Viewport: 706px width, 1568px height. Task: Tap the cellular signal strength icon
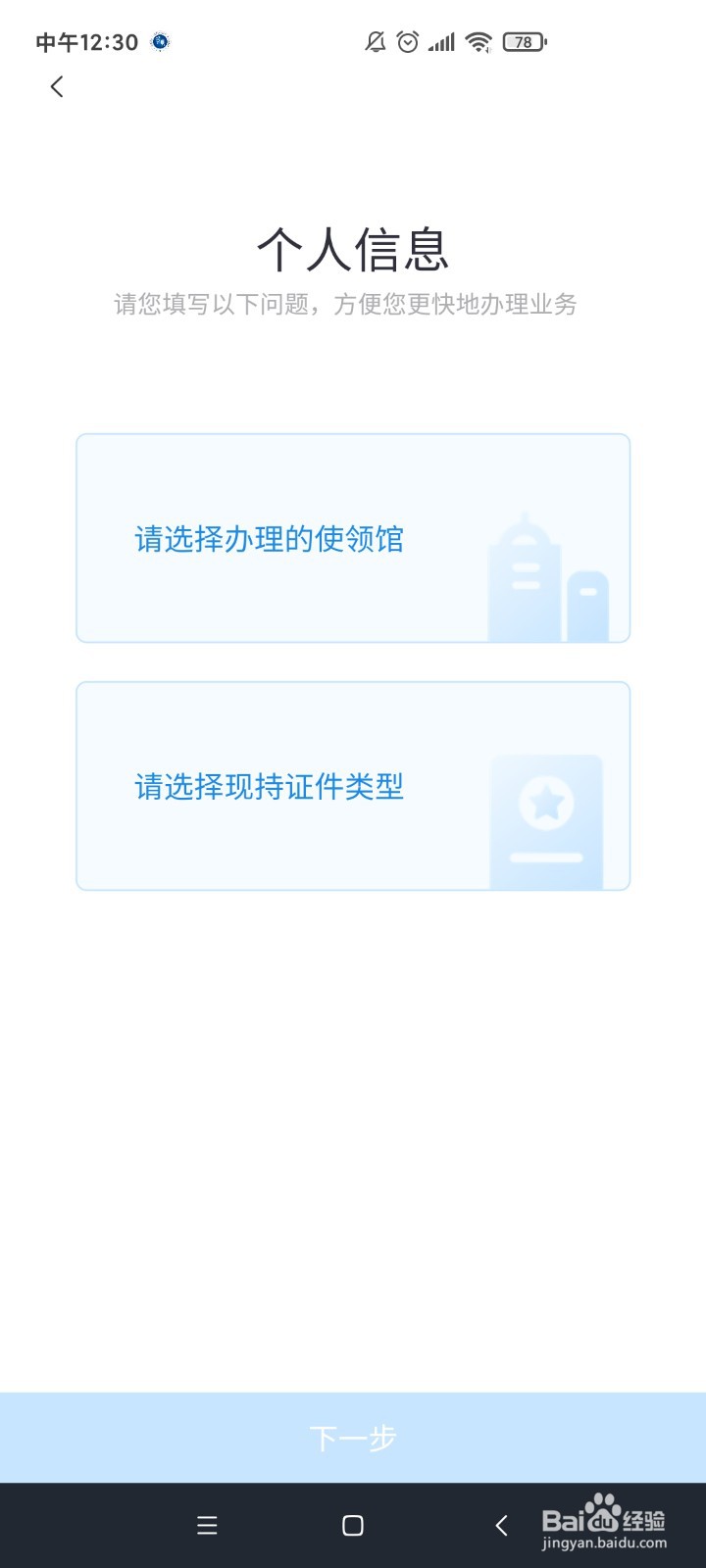click(x=440, y=41)
